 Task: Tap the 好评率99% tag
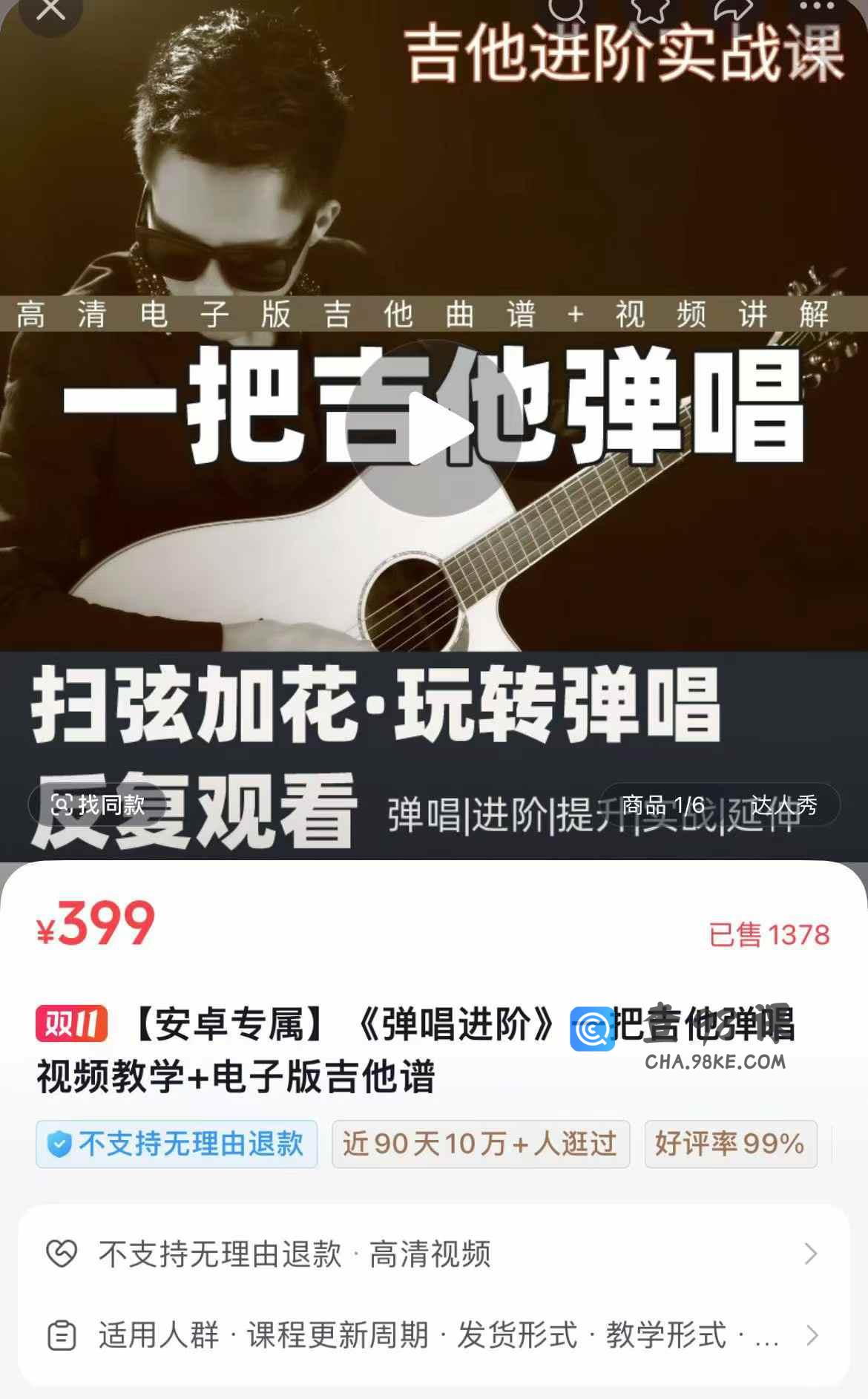(730, 1144)
